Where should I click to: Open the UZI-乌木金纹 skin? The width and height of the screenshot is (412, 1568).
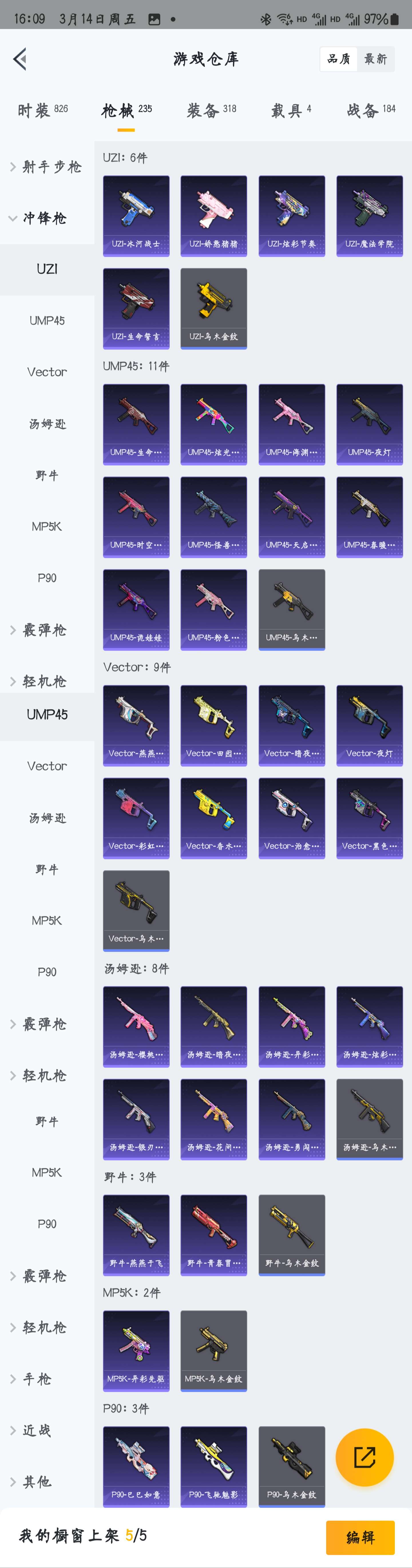pyautogui.click(x=214, y=309)
